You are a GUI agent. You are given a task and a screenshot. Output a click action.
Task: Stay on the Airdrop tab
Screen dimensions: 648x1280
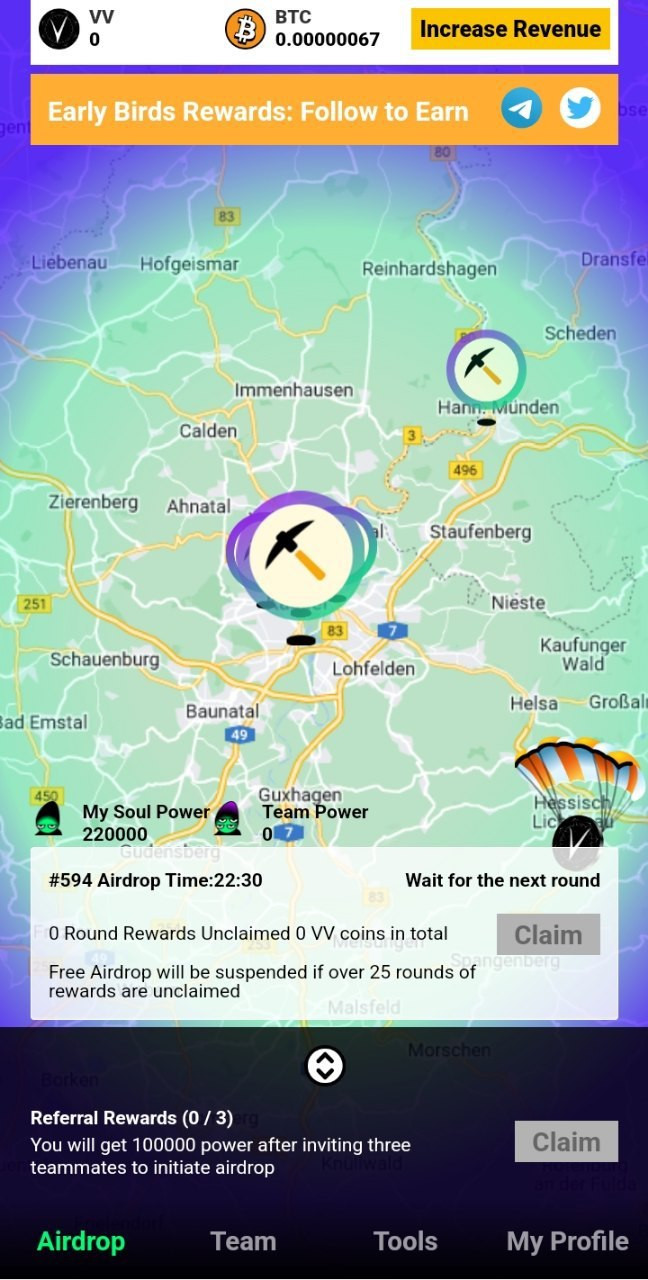click(x=81, y=1241)
